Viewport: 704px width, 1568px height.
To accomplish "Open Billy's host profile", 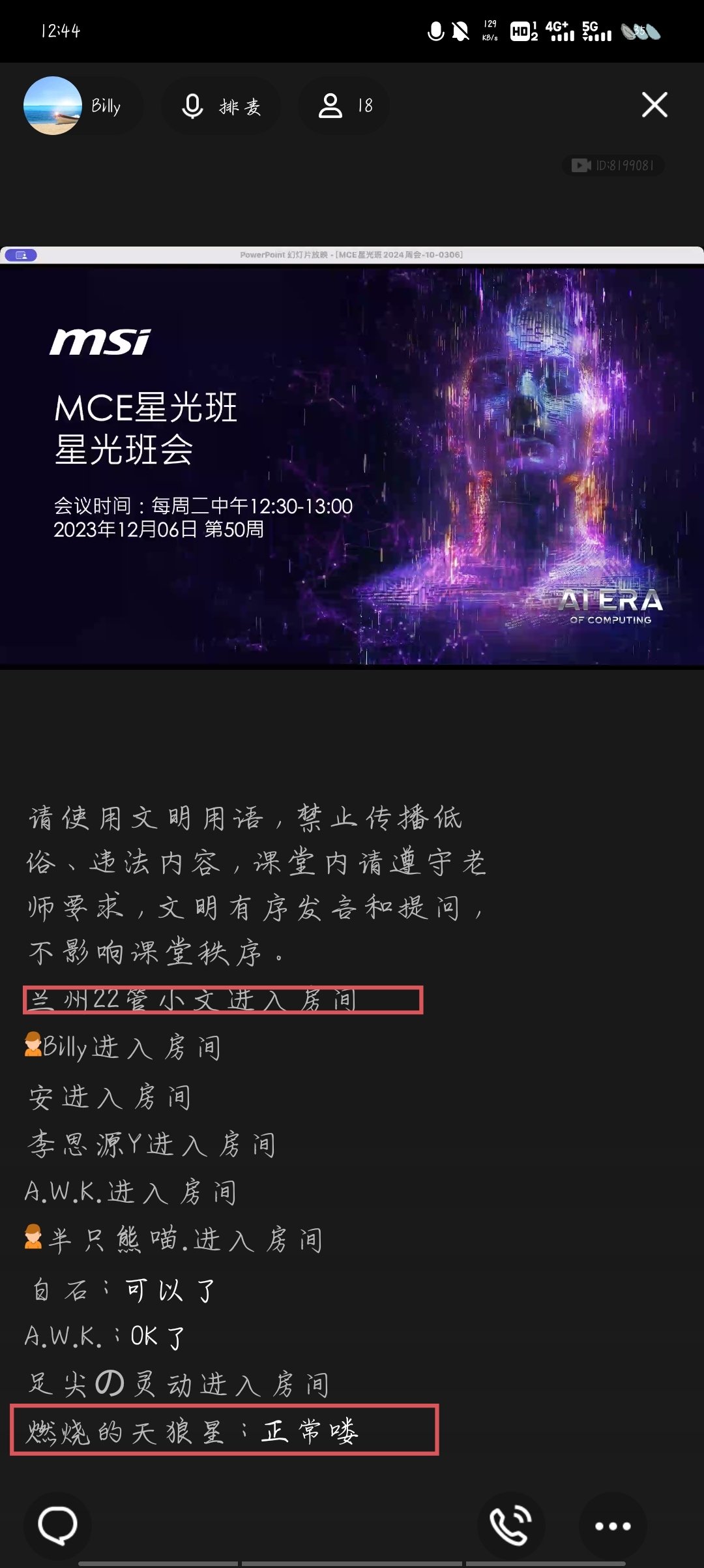I will 73,106.
